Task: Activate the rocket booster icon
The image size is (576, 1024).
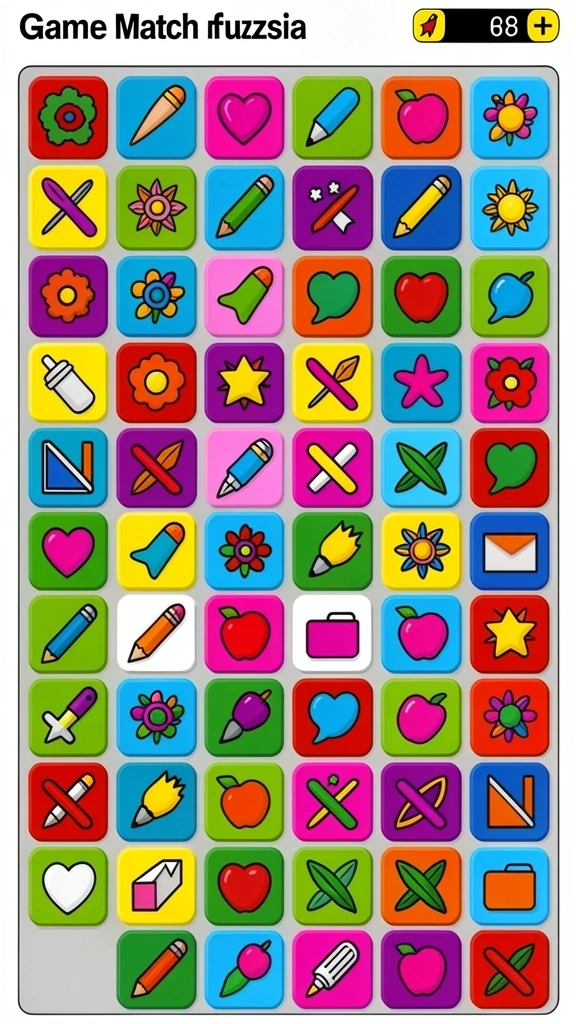Action: pyautogui.click(x=429, y=26)
